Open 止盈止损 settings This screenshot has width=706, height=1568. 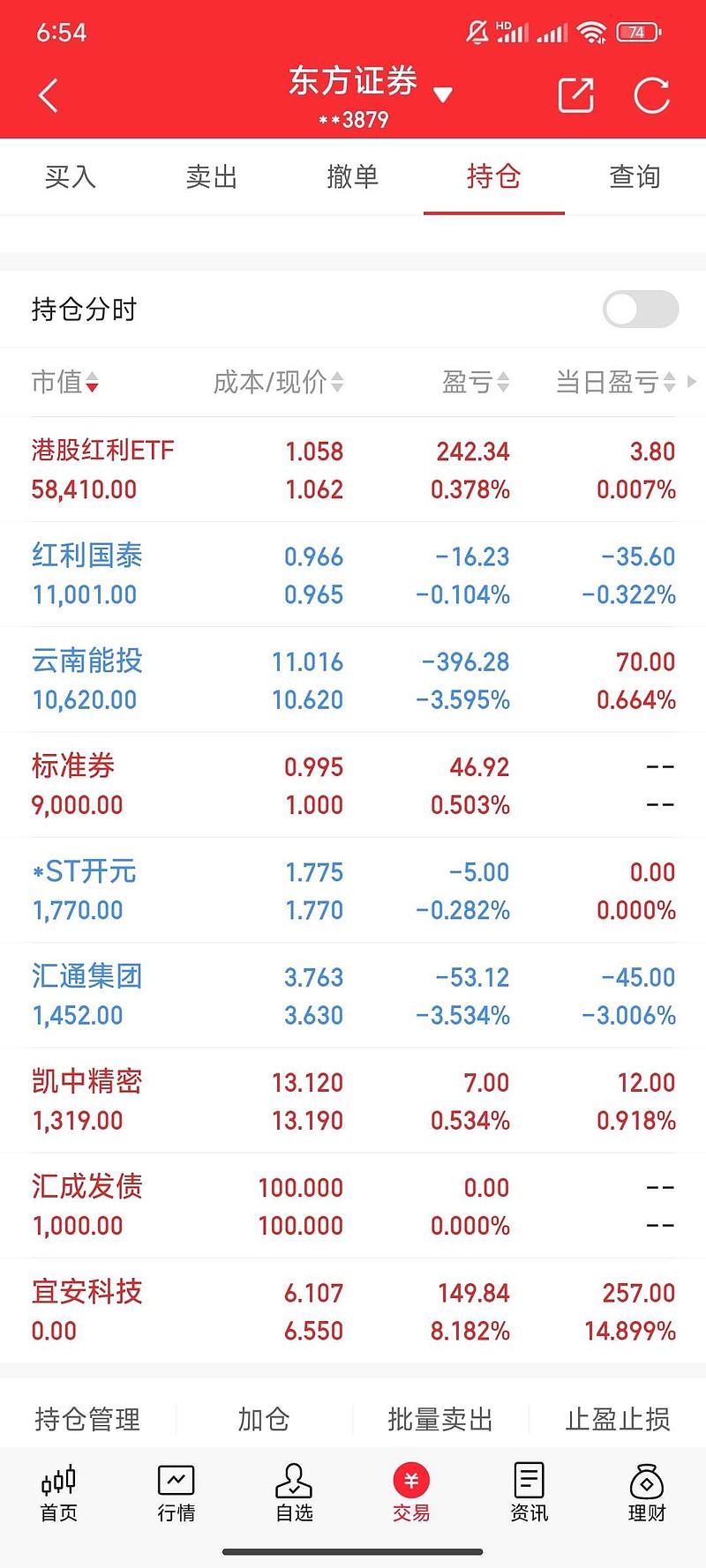pos(618,1419)
